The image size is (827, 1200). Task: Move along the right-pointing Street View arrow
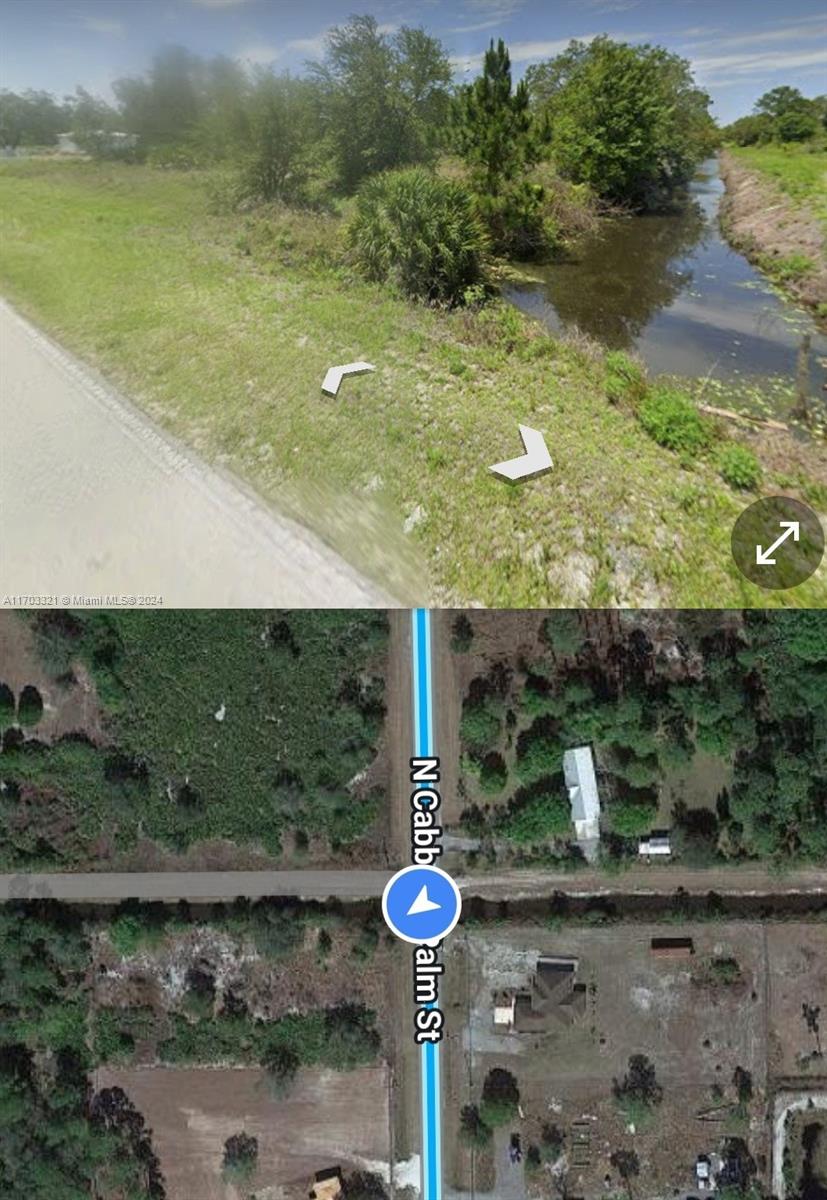click(x=525, y=455)
